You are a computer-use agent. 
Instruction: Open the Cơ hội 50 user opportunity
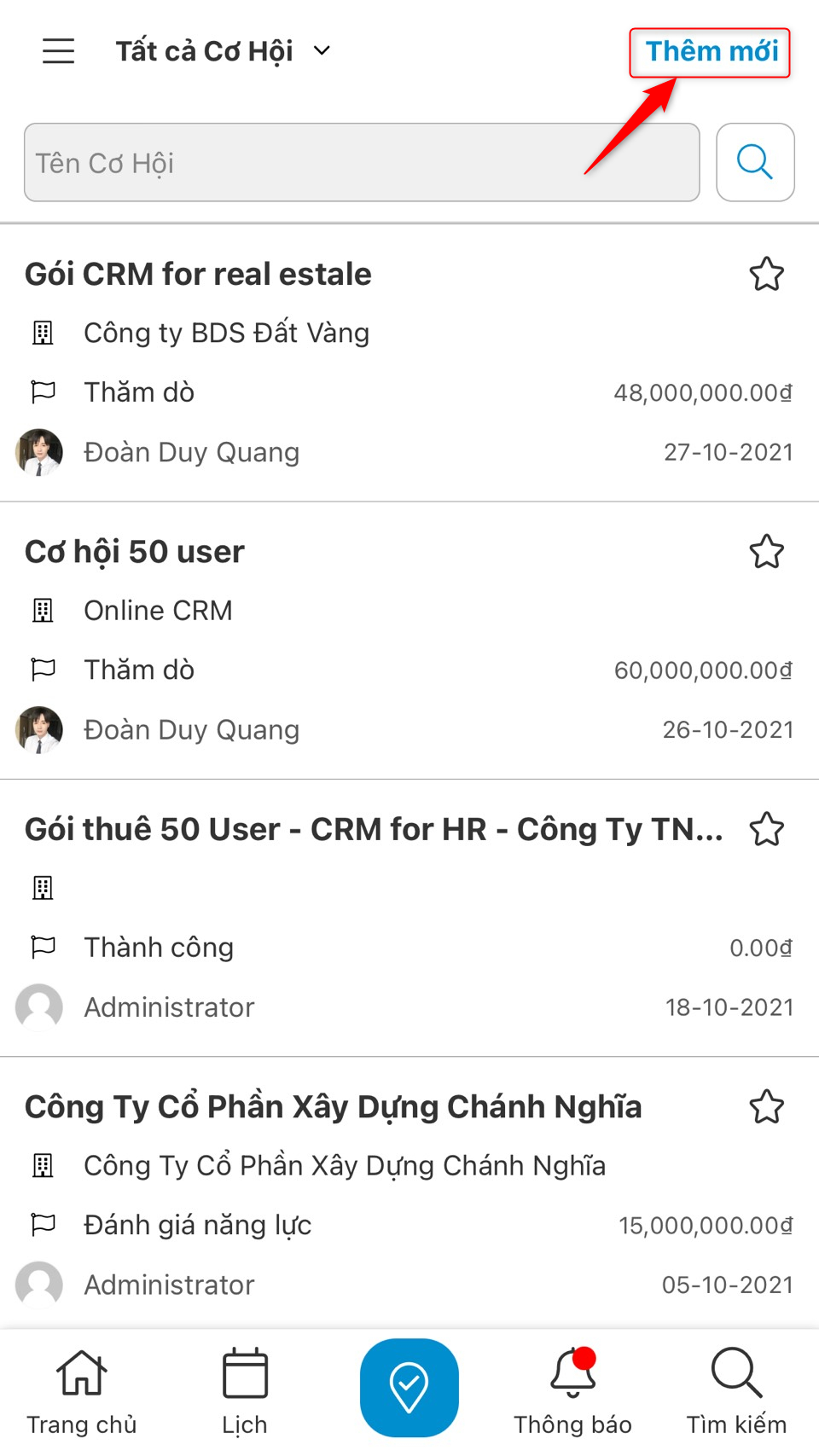click(135, 552)
